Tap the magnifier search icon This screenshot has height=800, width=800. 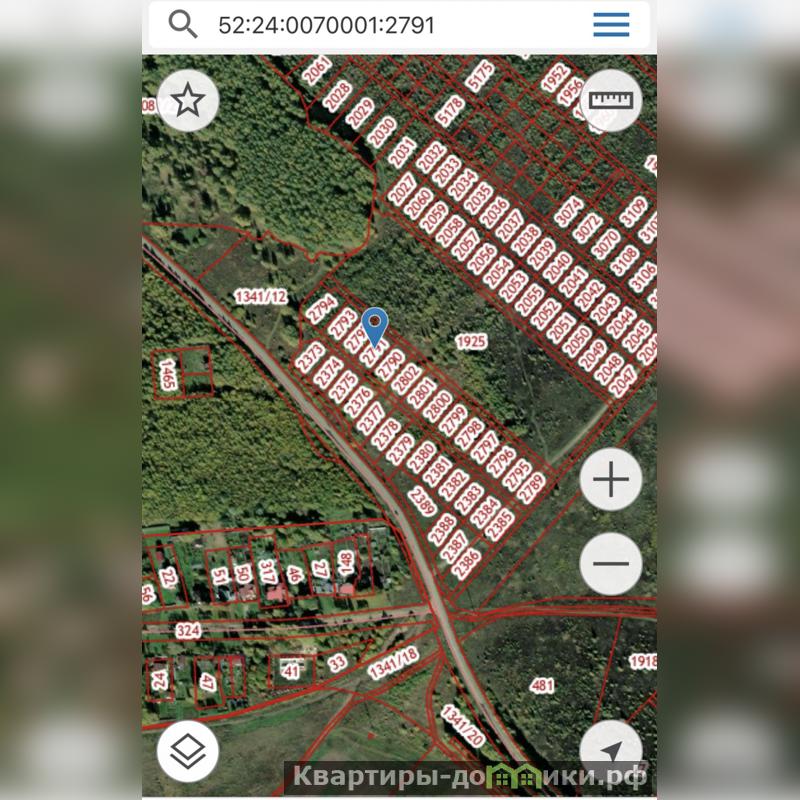183,24
